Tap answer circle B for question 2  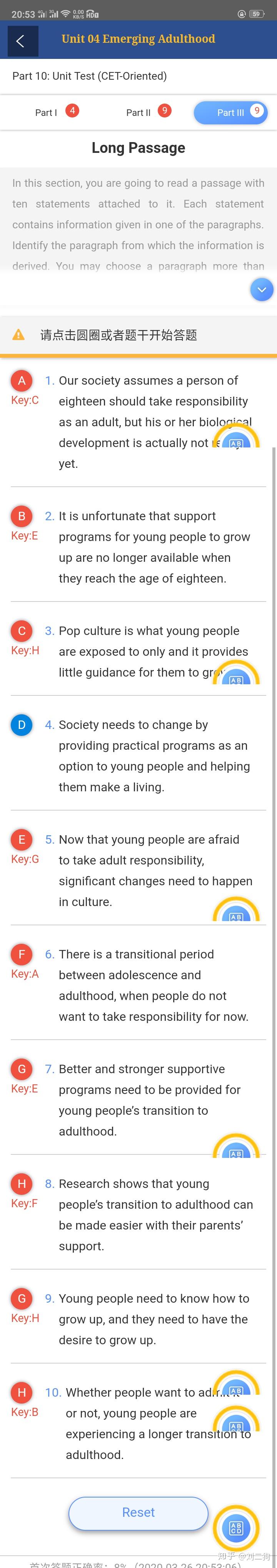[x=22, y=516]
